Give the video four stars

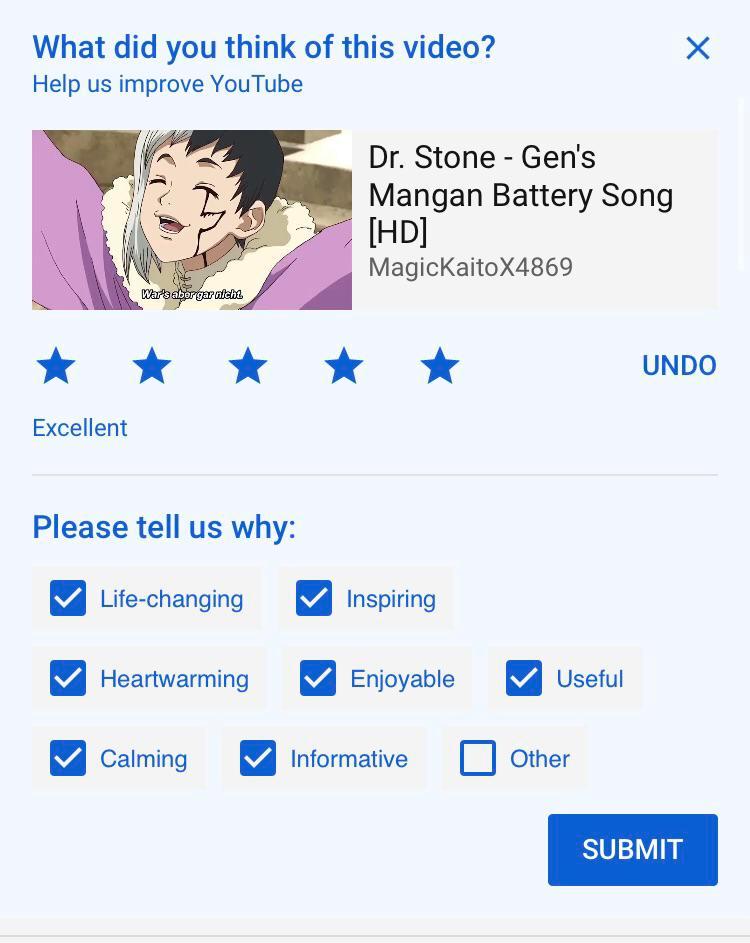click(x=344, y=366)
